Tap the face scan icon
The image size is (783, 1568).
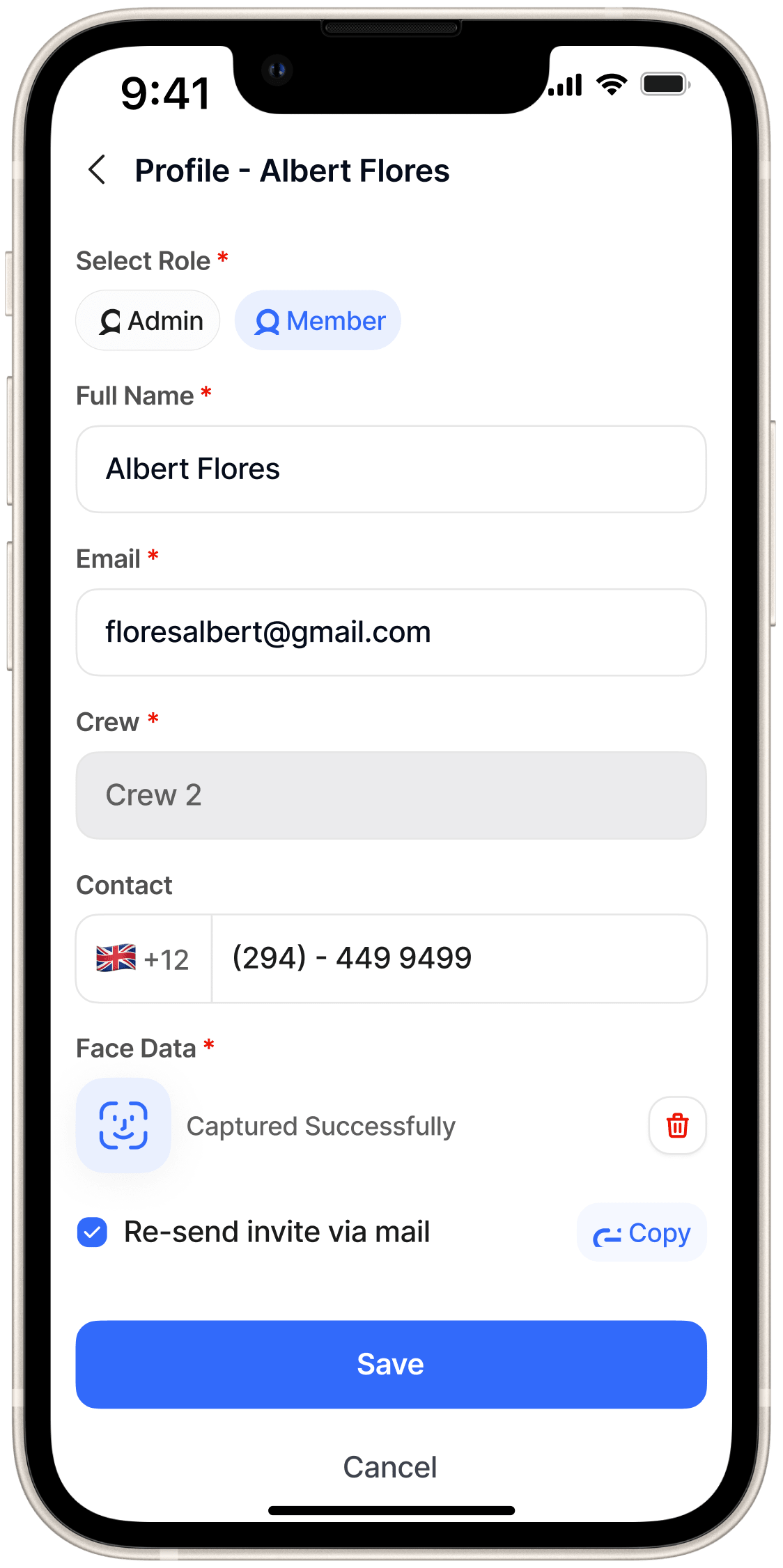[x=123, y=1125]
